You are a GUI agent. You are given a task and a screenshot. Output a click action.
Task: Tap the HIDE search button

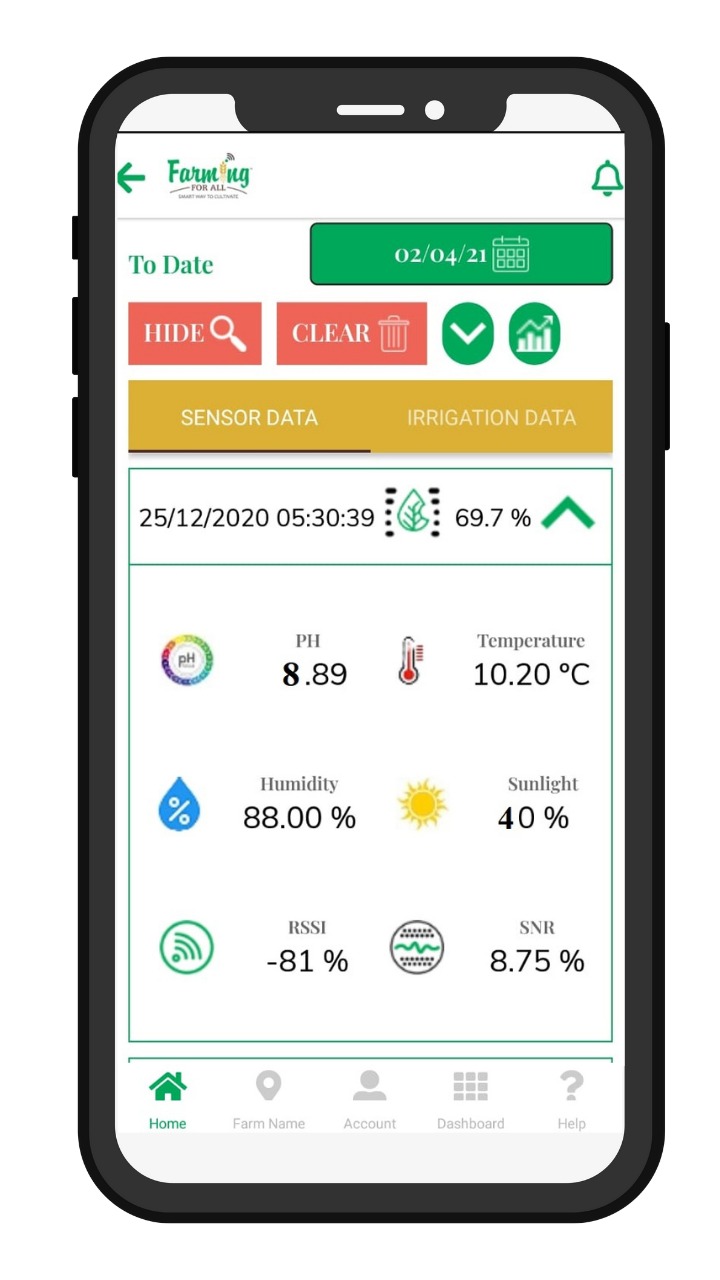coord(195,333)
